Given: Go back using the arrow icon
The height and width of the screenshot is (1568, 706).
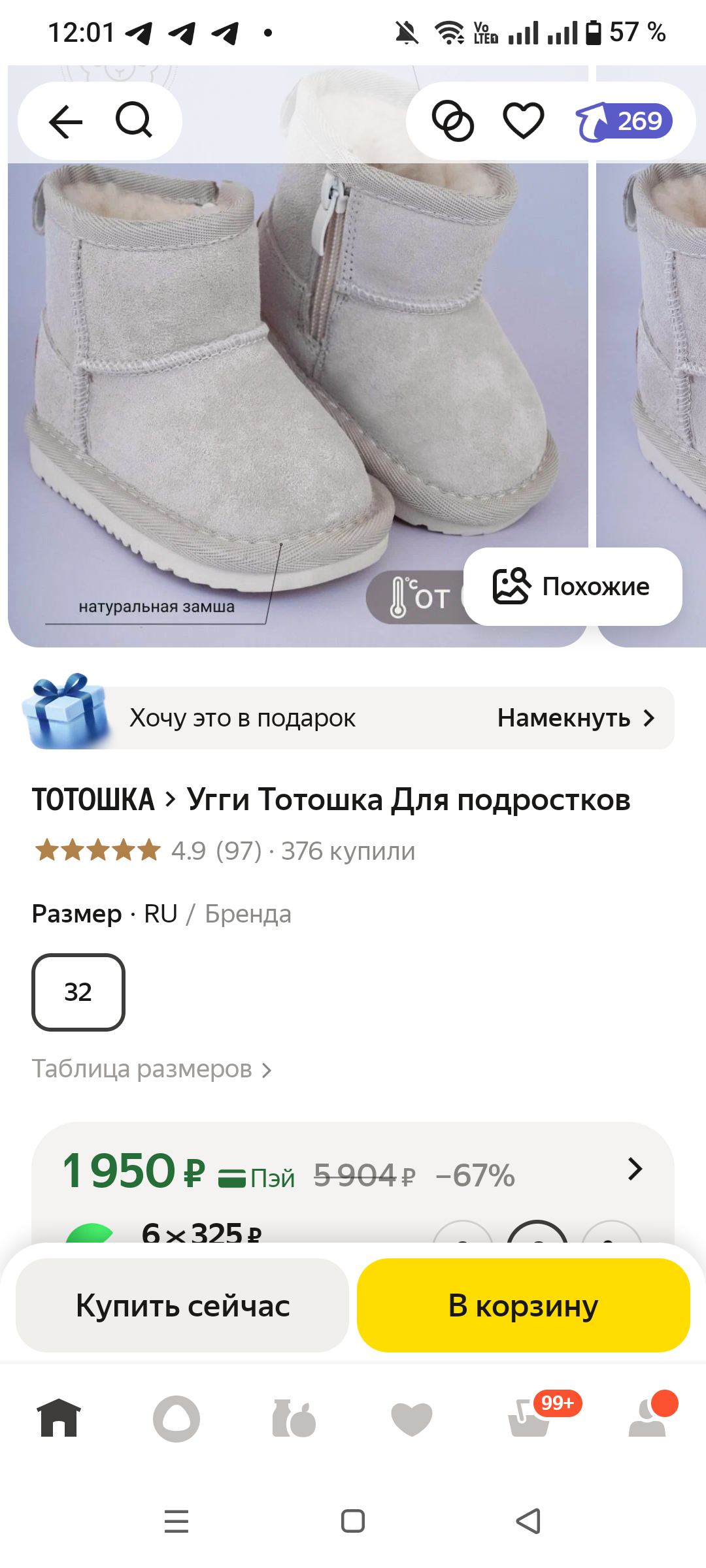Looking at the screenshot, I should coord(65,122).
